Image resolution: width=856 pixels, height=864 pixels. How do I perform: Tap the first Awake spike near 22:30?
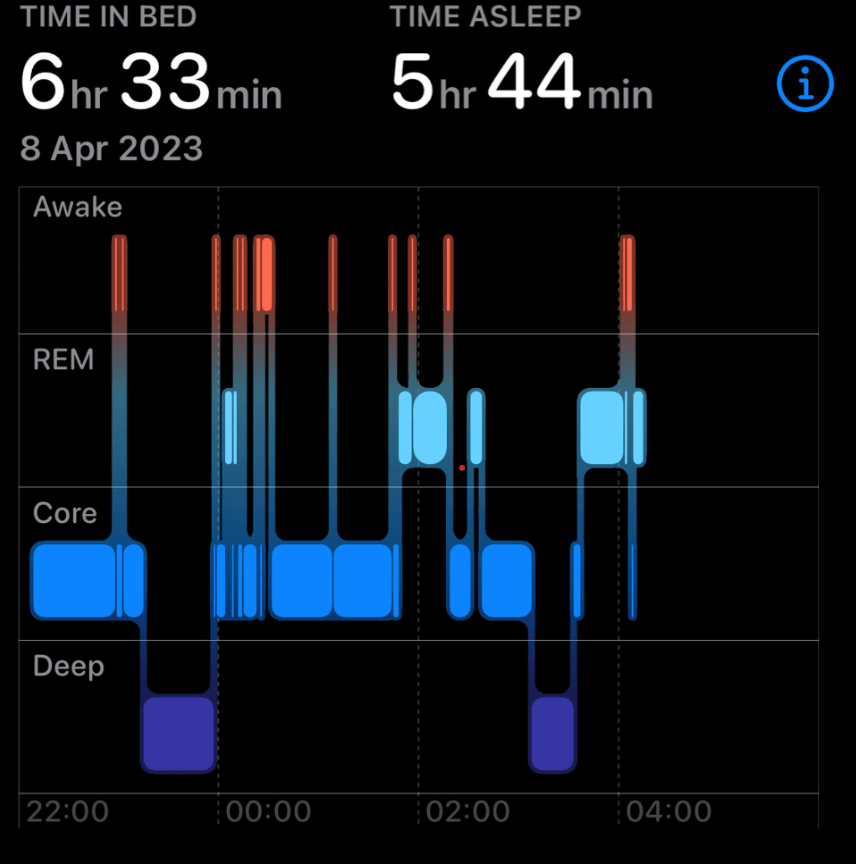pyautogui.click(x=120, y=265)
